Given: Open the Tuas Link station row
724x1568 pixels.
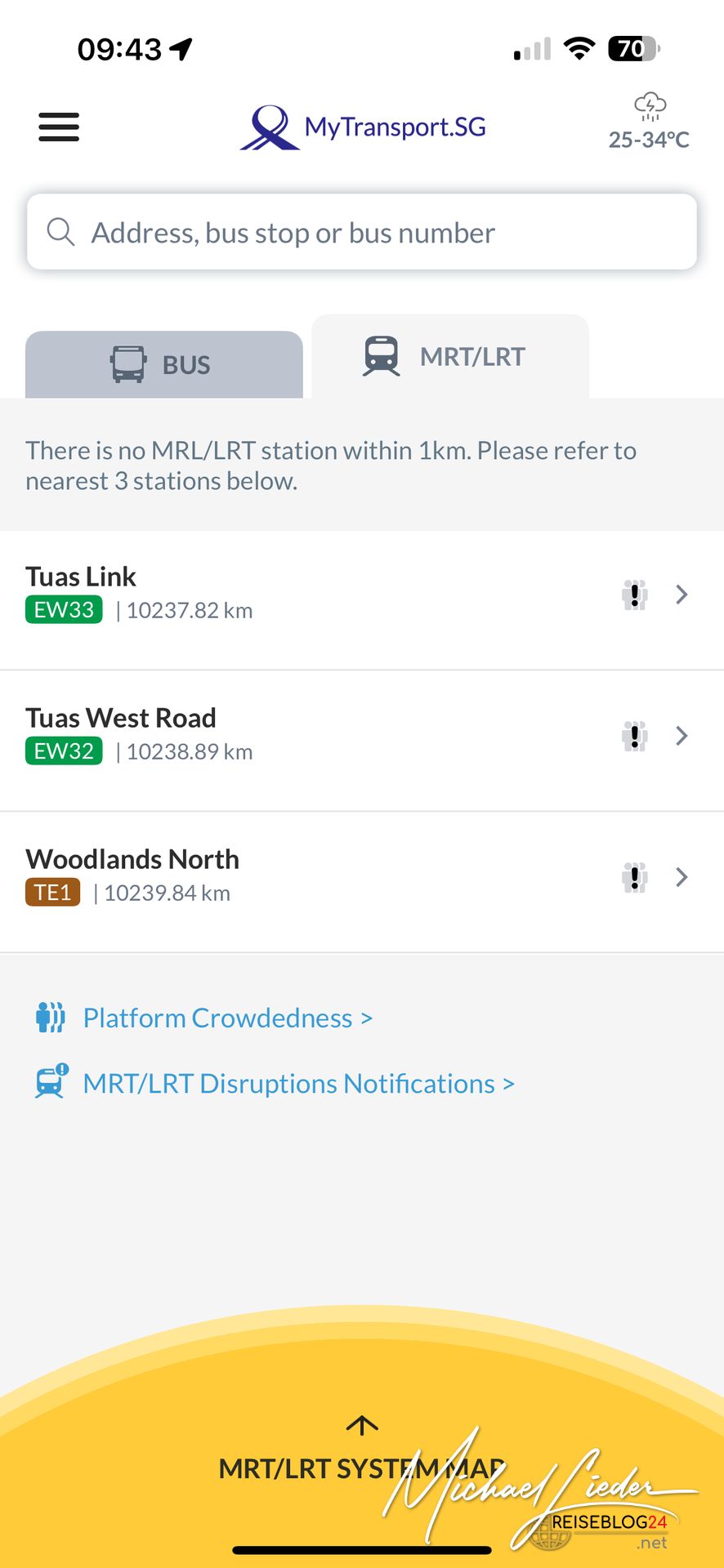Looking at the screenshot, I should tap(362, 600).
